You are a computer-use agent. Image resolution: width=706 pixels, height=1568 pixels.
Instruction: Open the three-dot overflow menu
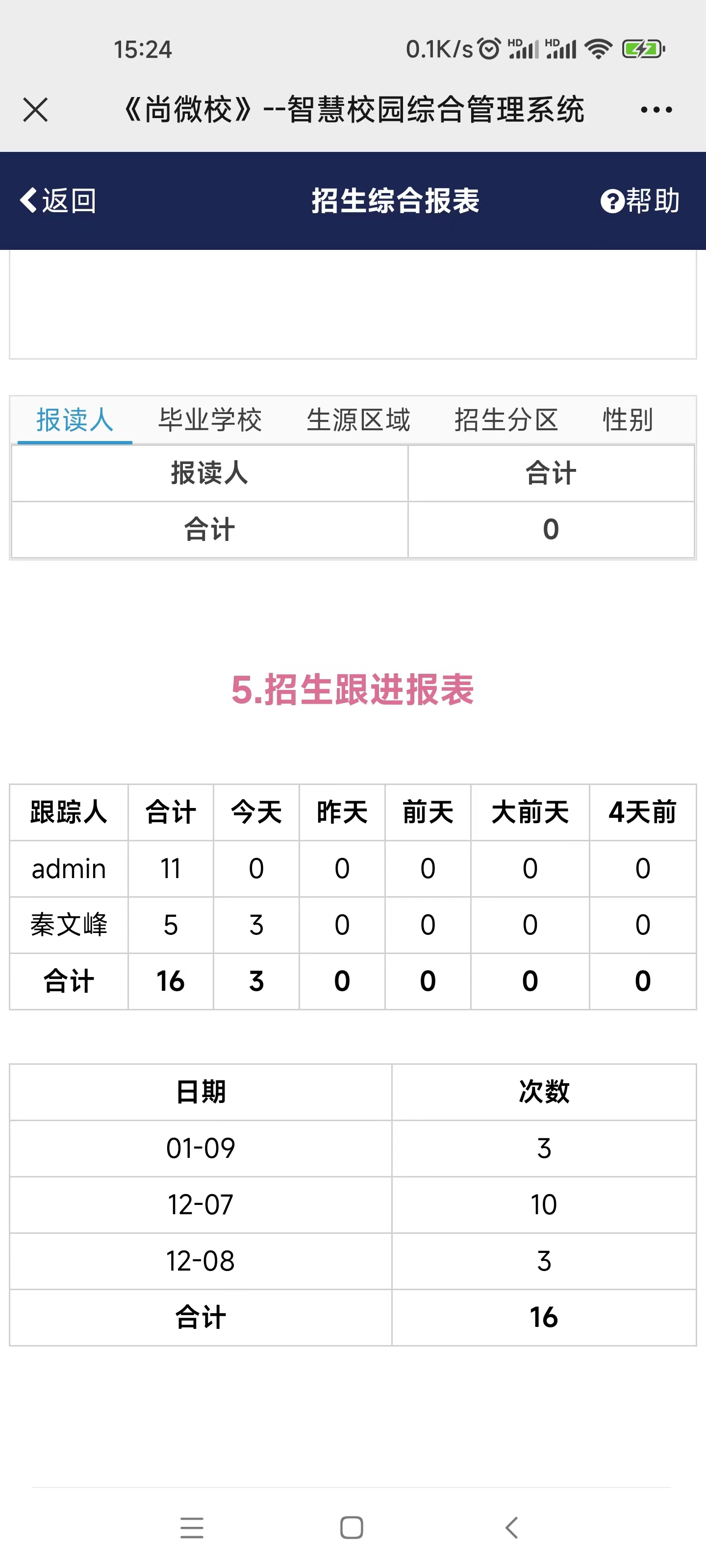pos(656,110)
